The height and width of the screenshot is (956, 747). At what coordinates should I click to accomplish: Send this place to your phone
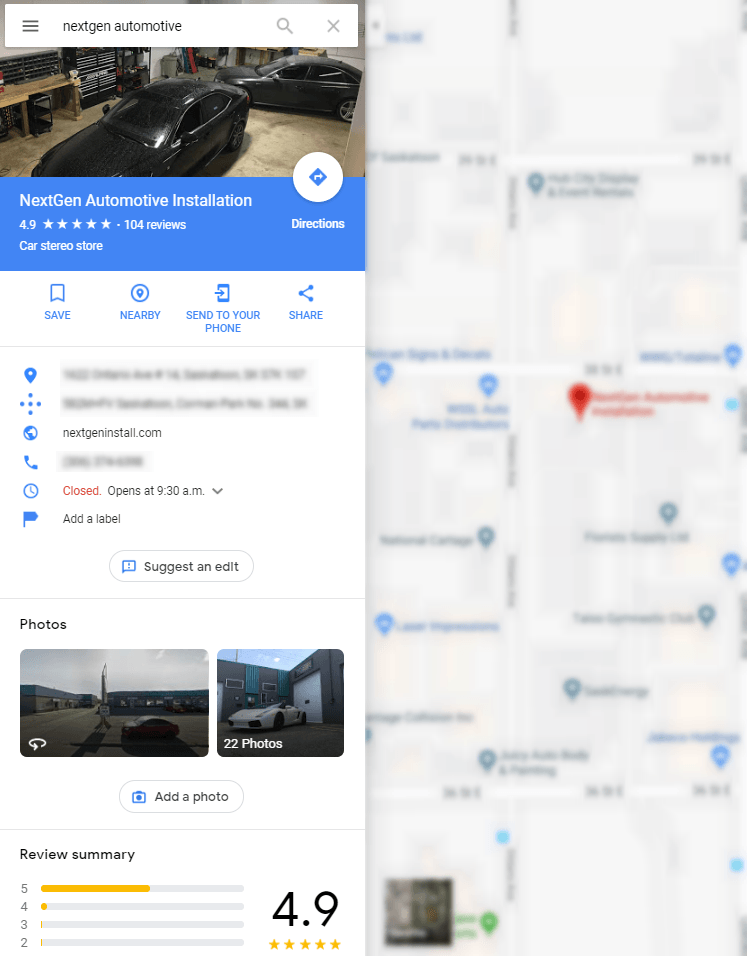coord(223,306)
